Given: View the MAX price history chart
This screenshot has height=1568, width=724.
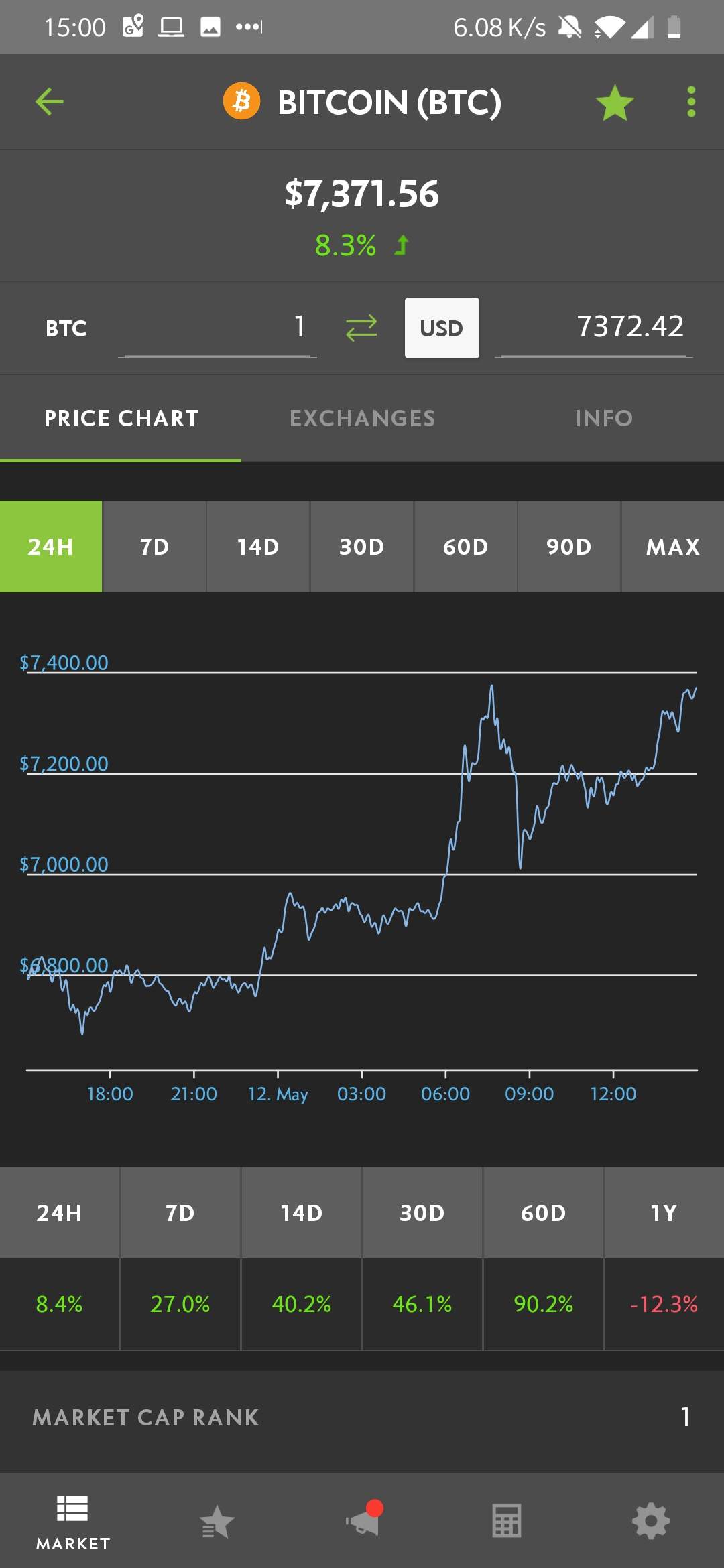Looking at the screenshot, I should point(673,546).
